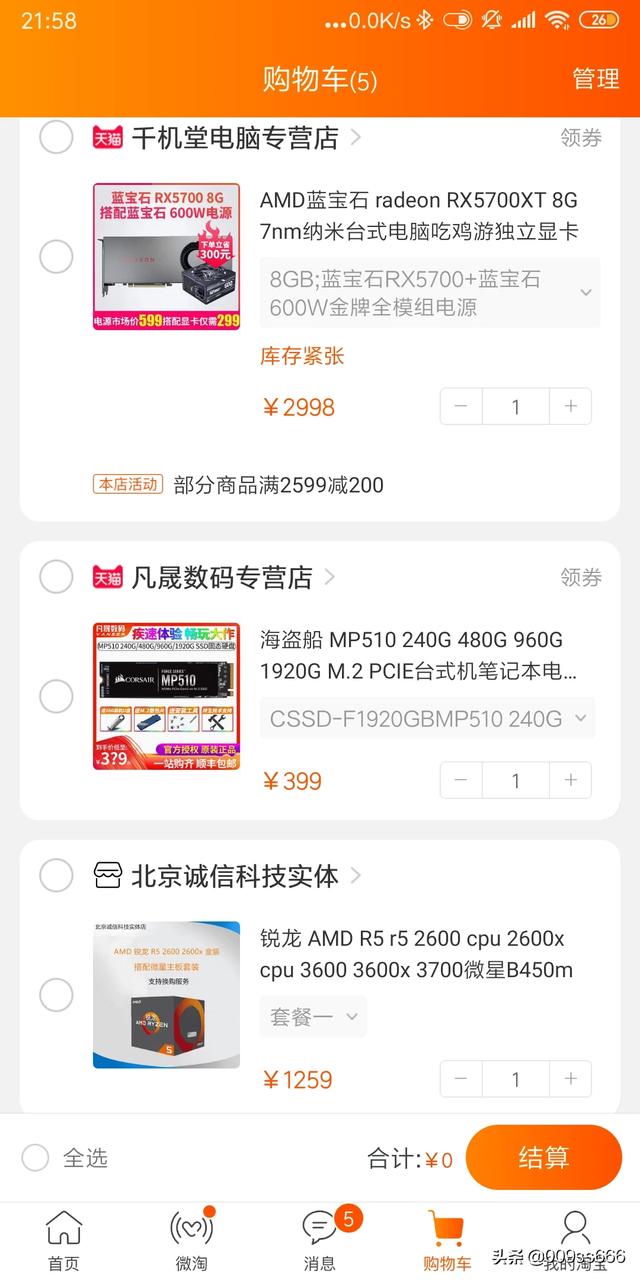Tap 管理 to manage the cart
This screenshot has width=640, height=1280.
[x=595, y=78]
